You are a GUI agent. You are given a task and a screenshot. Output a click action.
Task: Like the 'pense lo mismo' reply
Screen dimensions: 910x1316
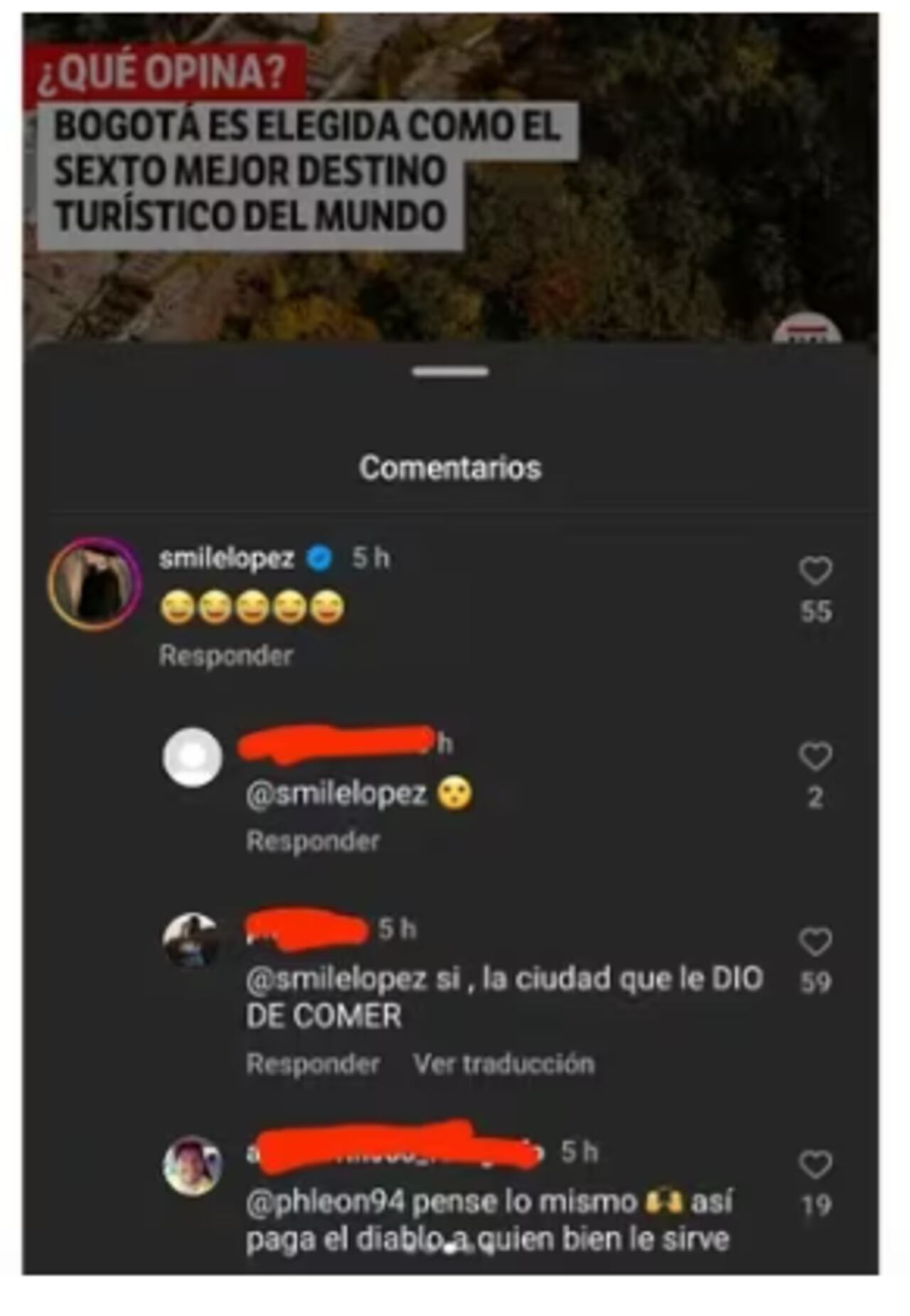(815, 1165)
